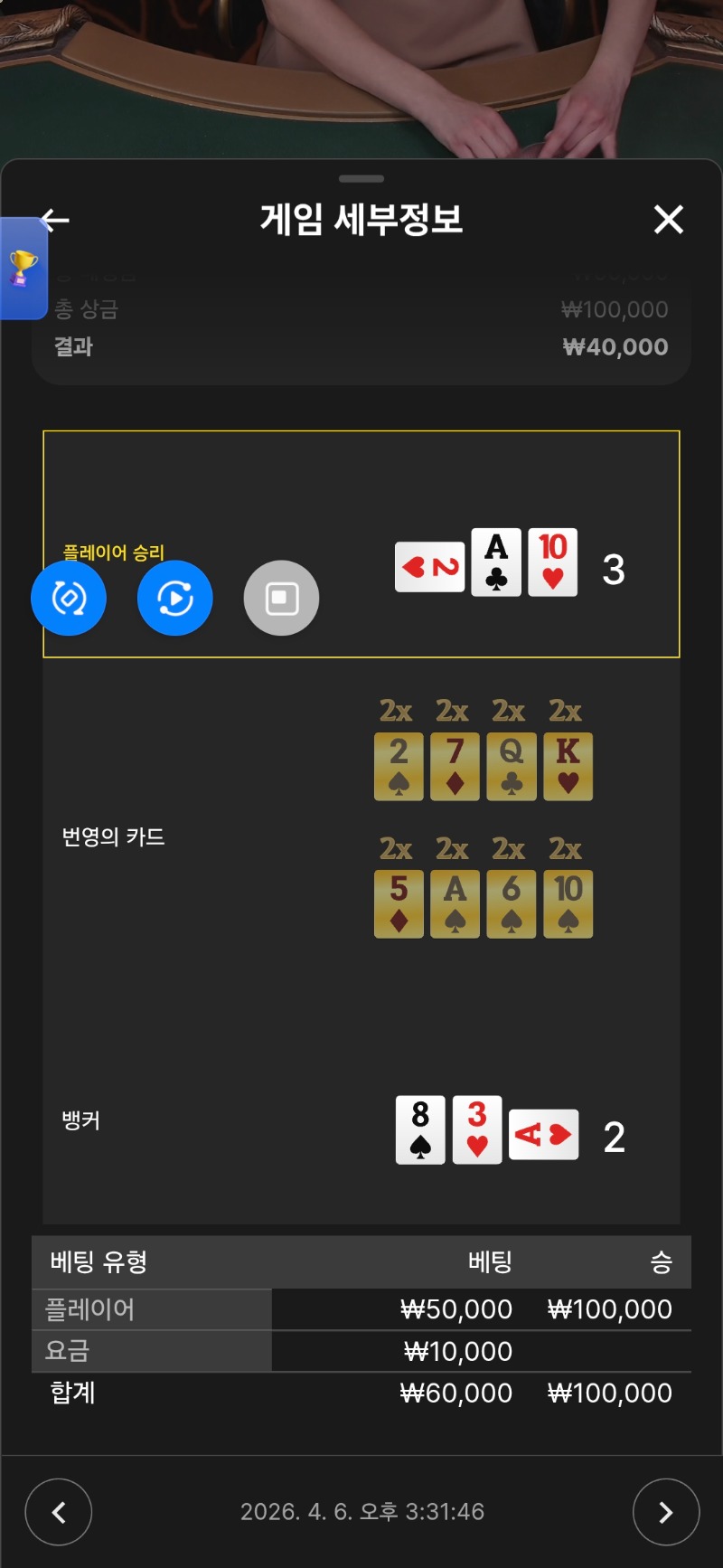Close the game details panel
This screenshot has width=723, height=1568.
(x=668, y=219)
